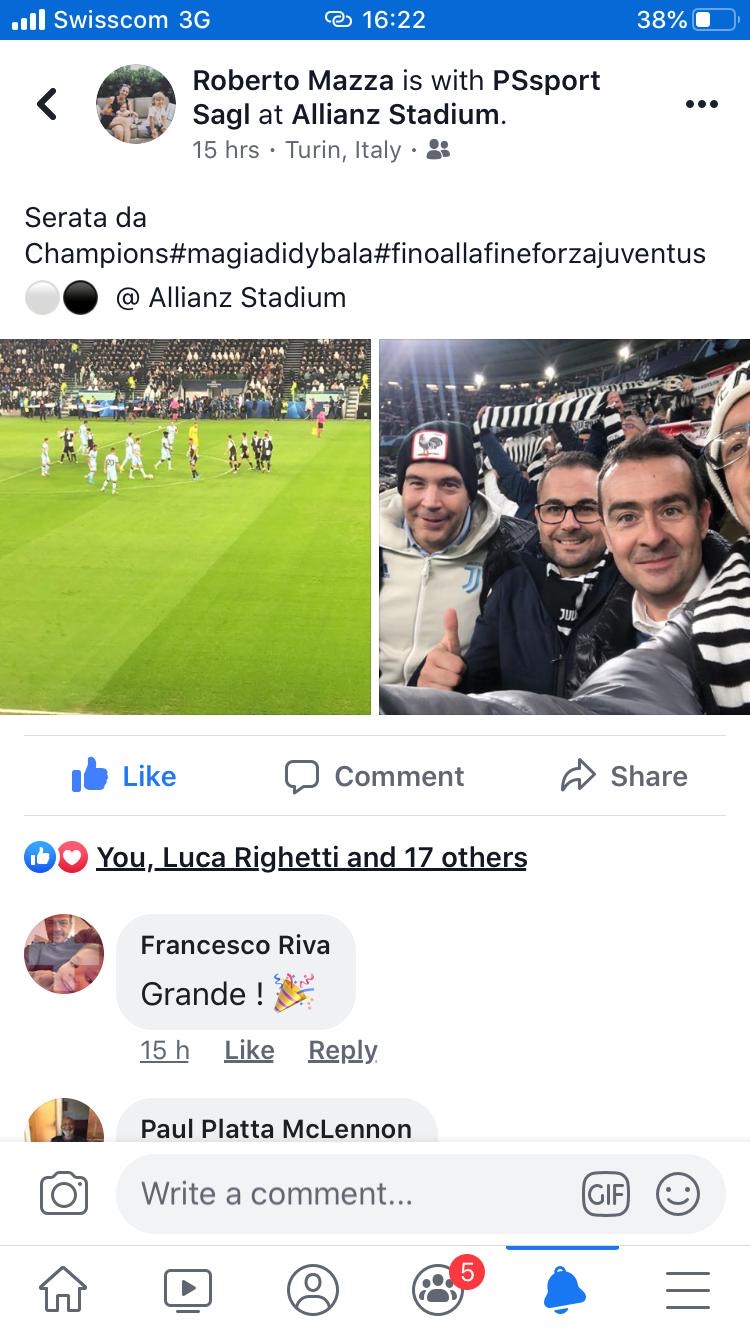Comment on this post
This screenshot has height=1334, width=750.
[x=375, y=776]
